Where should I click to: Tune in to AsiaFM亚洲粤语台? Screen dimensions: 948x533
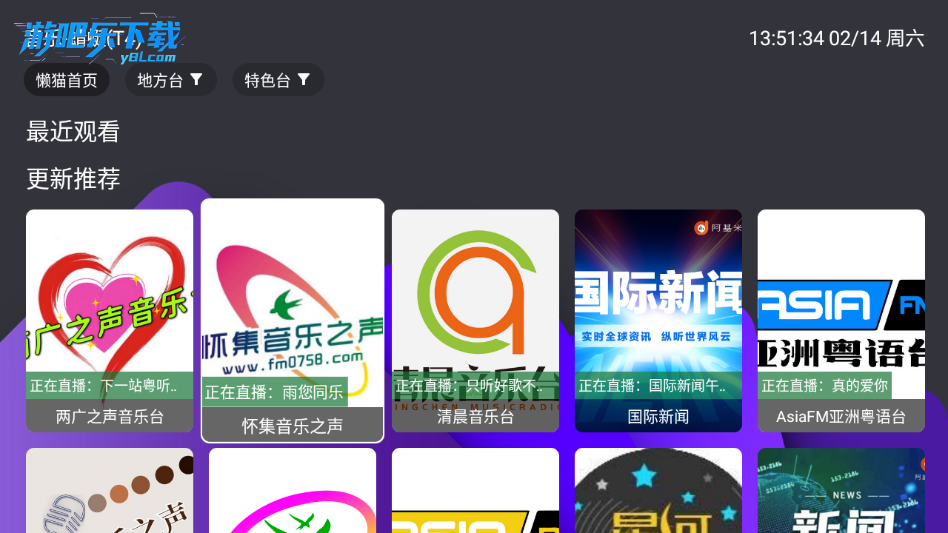(x=841, y=320)
